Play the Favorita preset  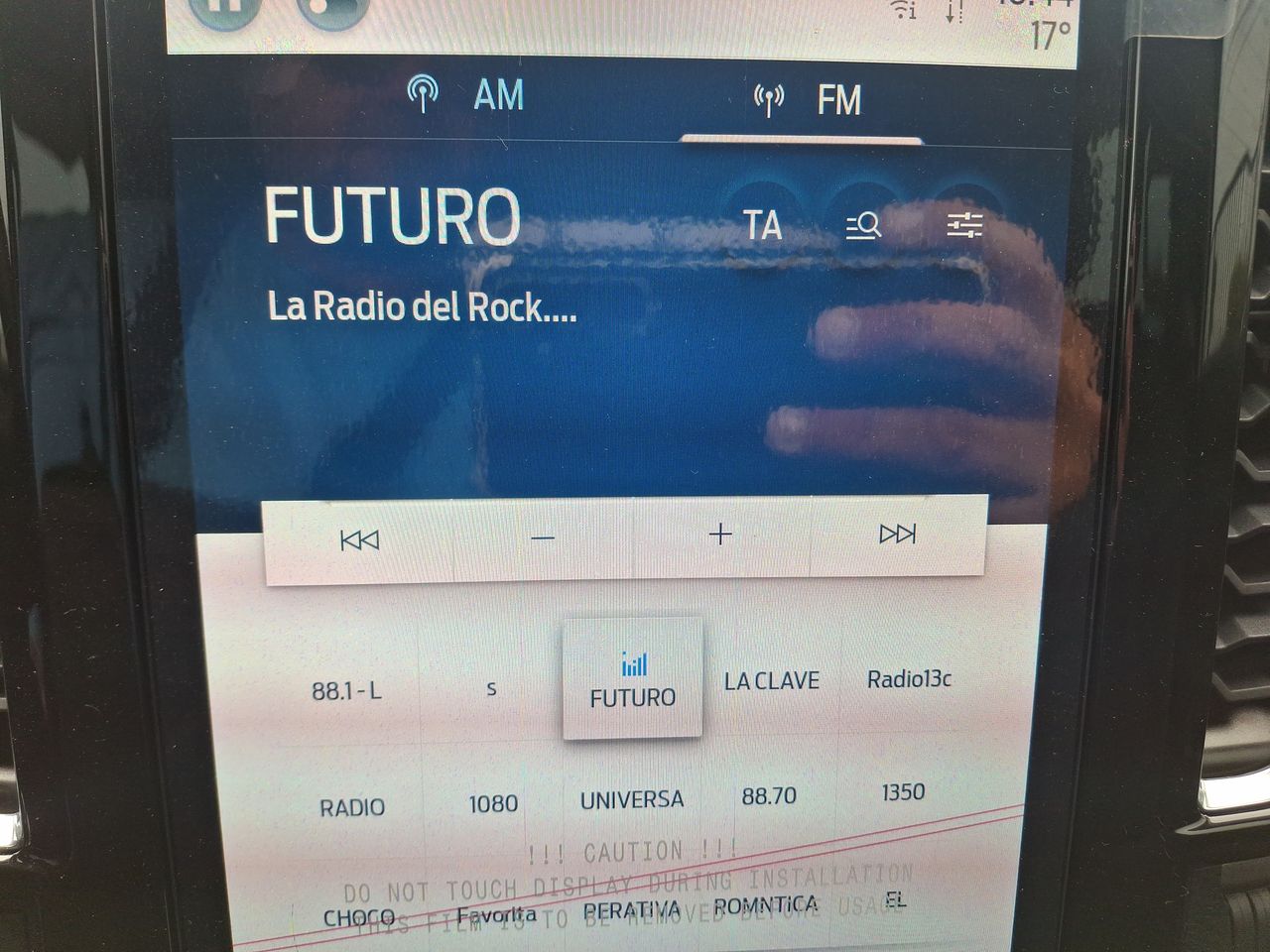(x=496, y=914)
